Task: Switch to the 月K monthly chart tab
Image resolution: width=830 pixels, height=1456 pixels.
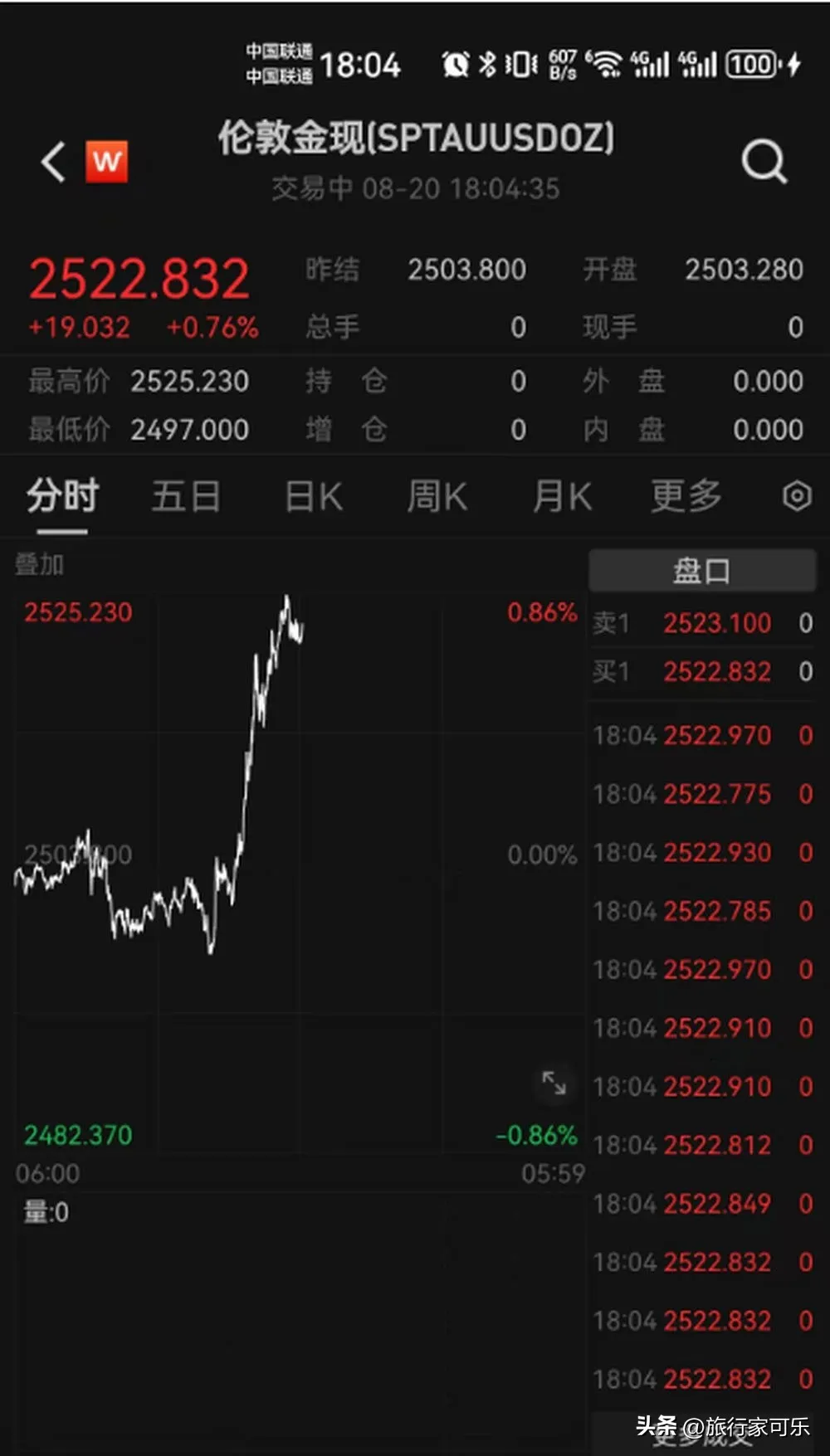Action: point(561,495)
